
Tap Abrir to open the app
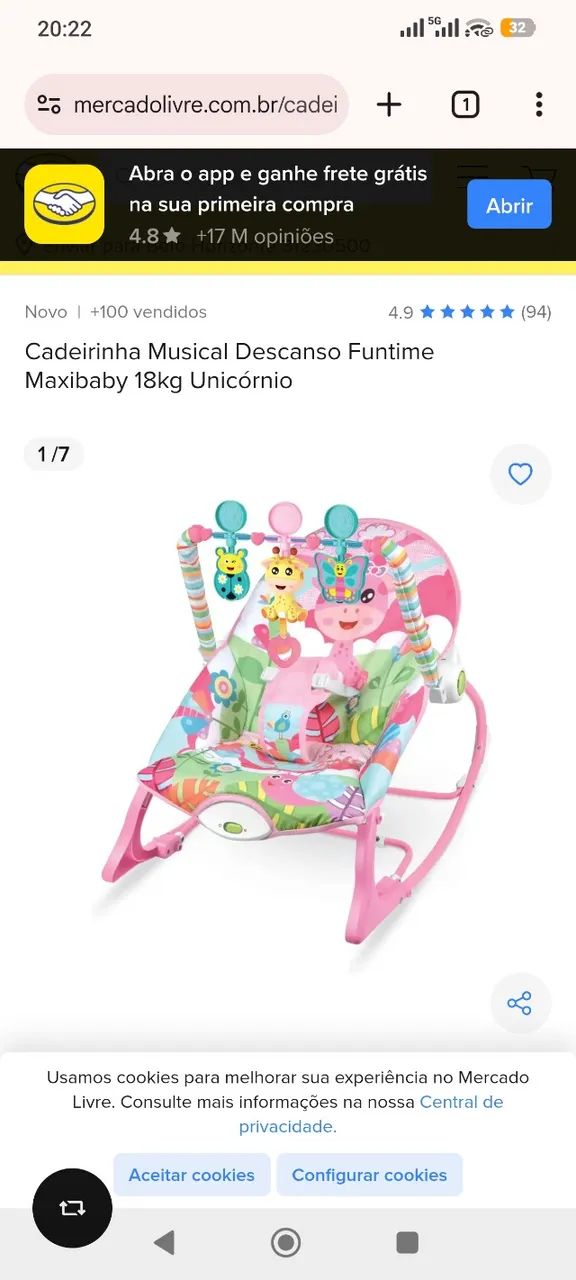tap(509, 205)
